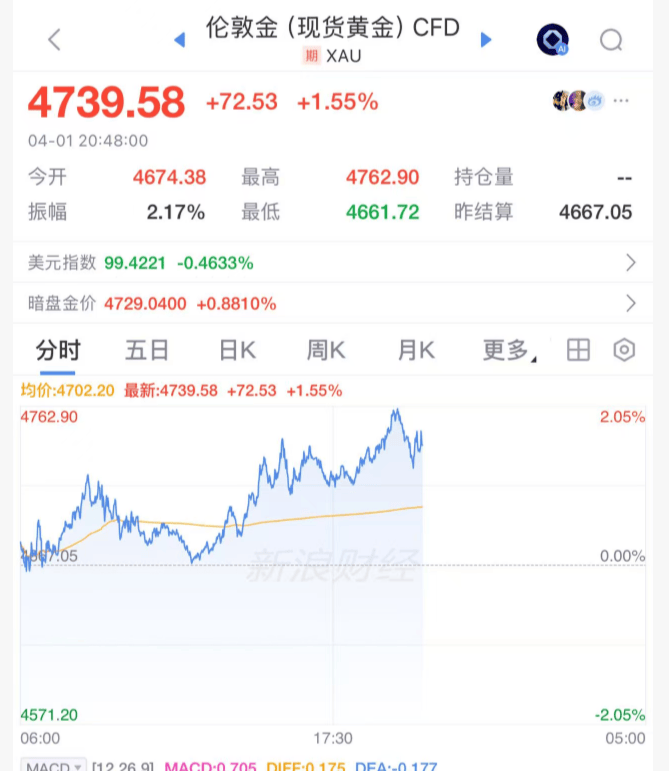This screenshot has width=669, height=771.
Task: Switch to the 周K chart tab
Action: click(x=326, y=350)
